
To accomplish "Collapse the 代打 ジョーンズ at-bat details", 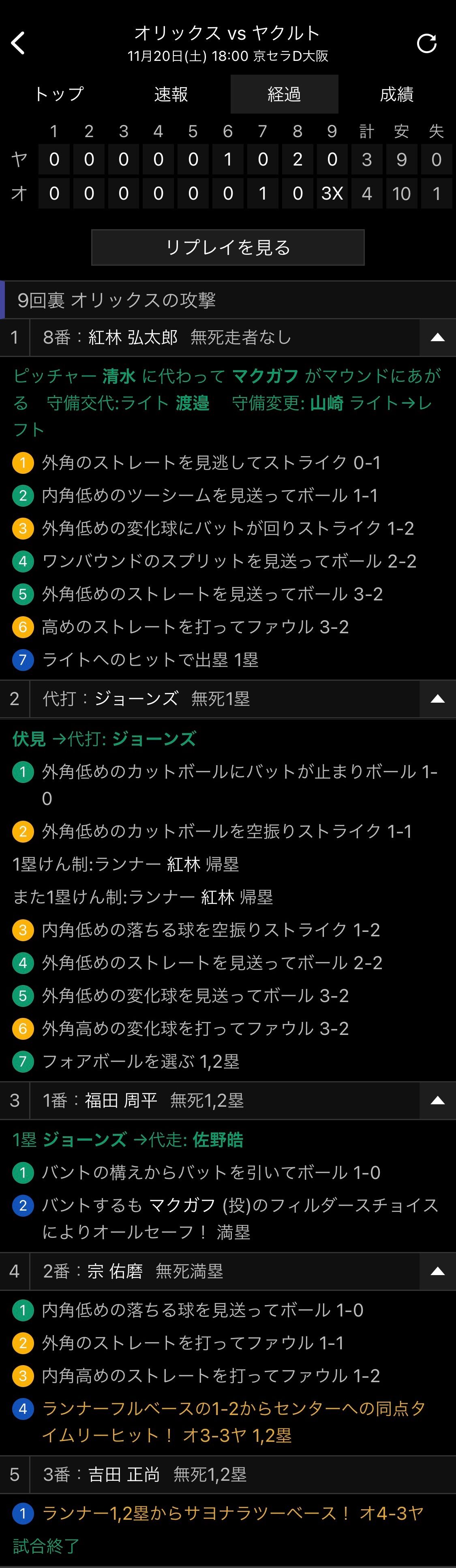I will coord(438,699).
